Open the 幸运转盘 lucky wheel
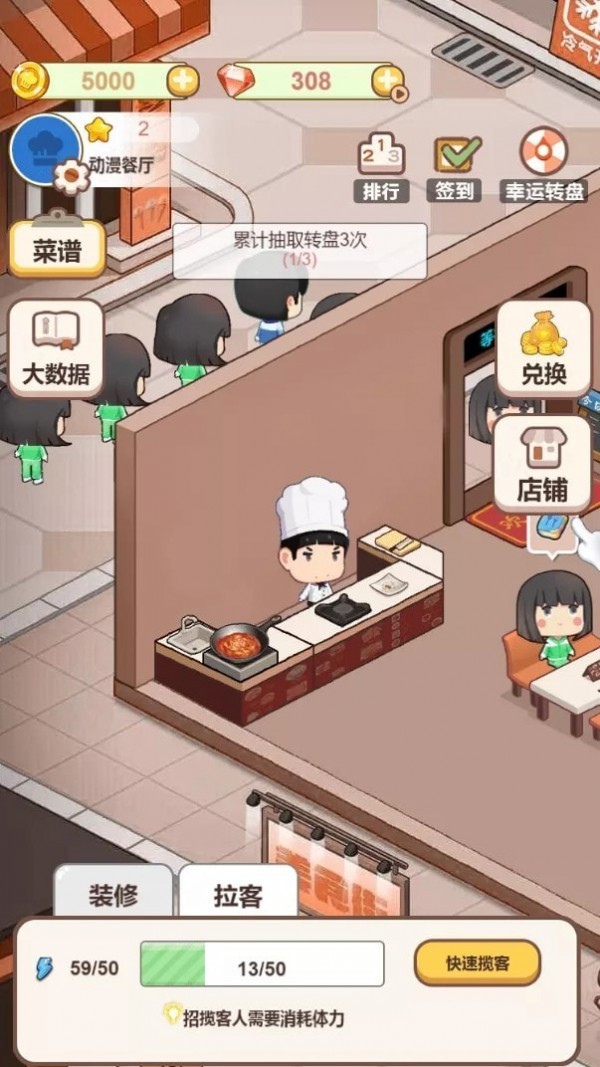 pyautogui.click(x=544, y=166)
